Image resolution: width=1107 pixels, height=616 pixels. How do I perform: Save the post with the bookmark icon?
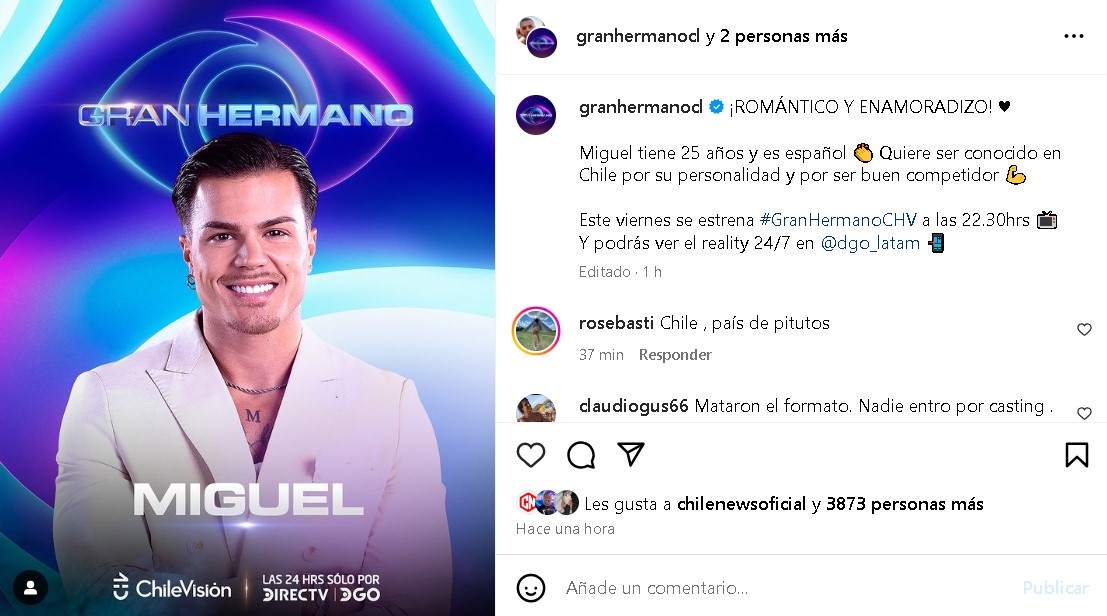1076,455
